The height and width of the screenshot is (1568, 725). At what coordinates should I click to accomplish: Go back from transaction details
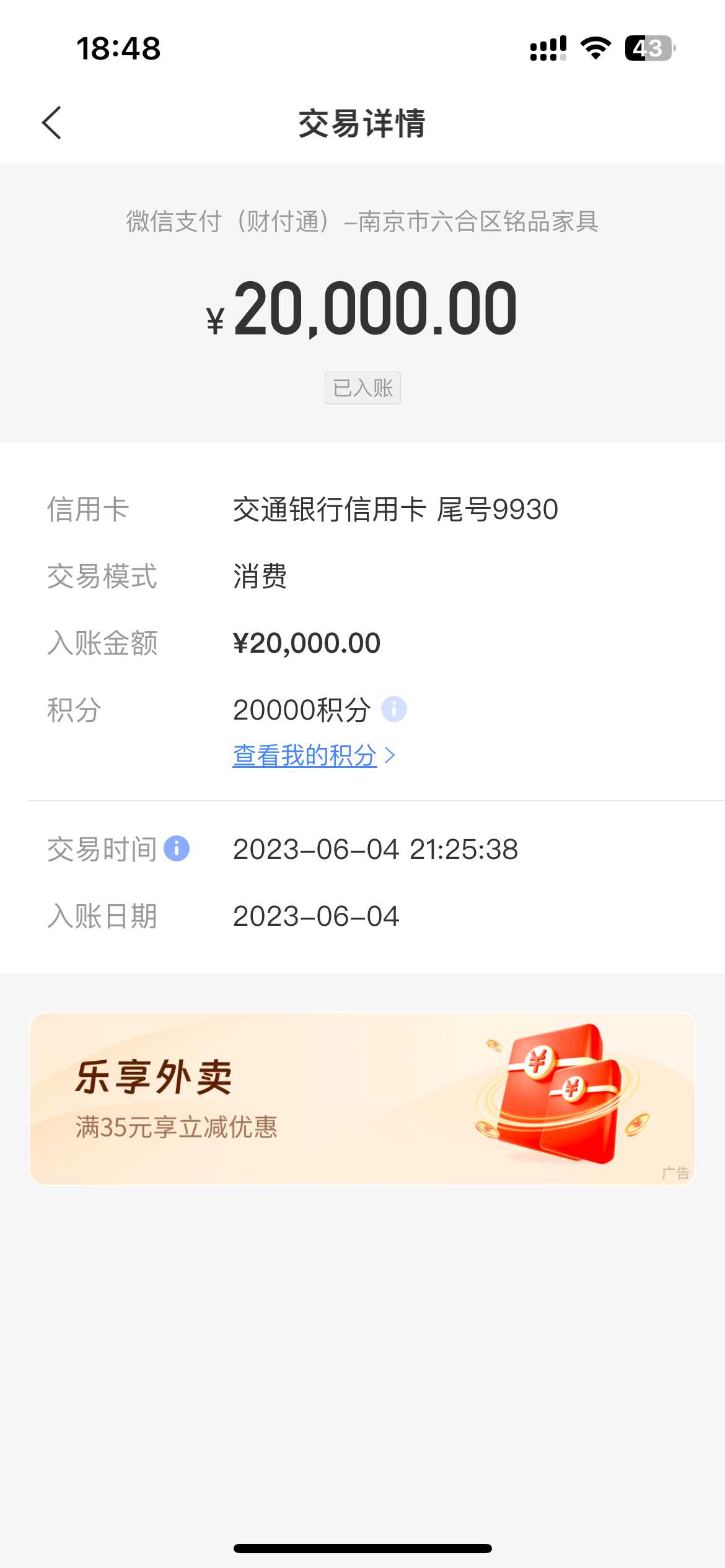tap(52, 123)
